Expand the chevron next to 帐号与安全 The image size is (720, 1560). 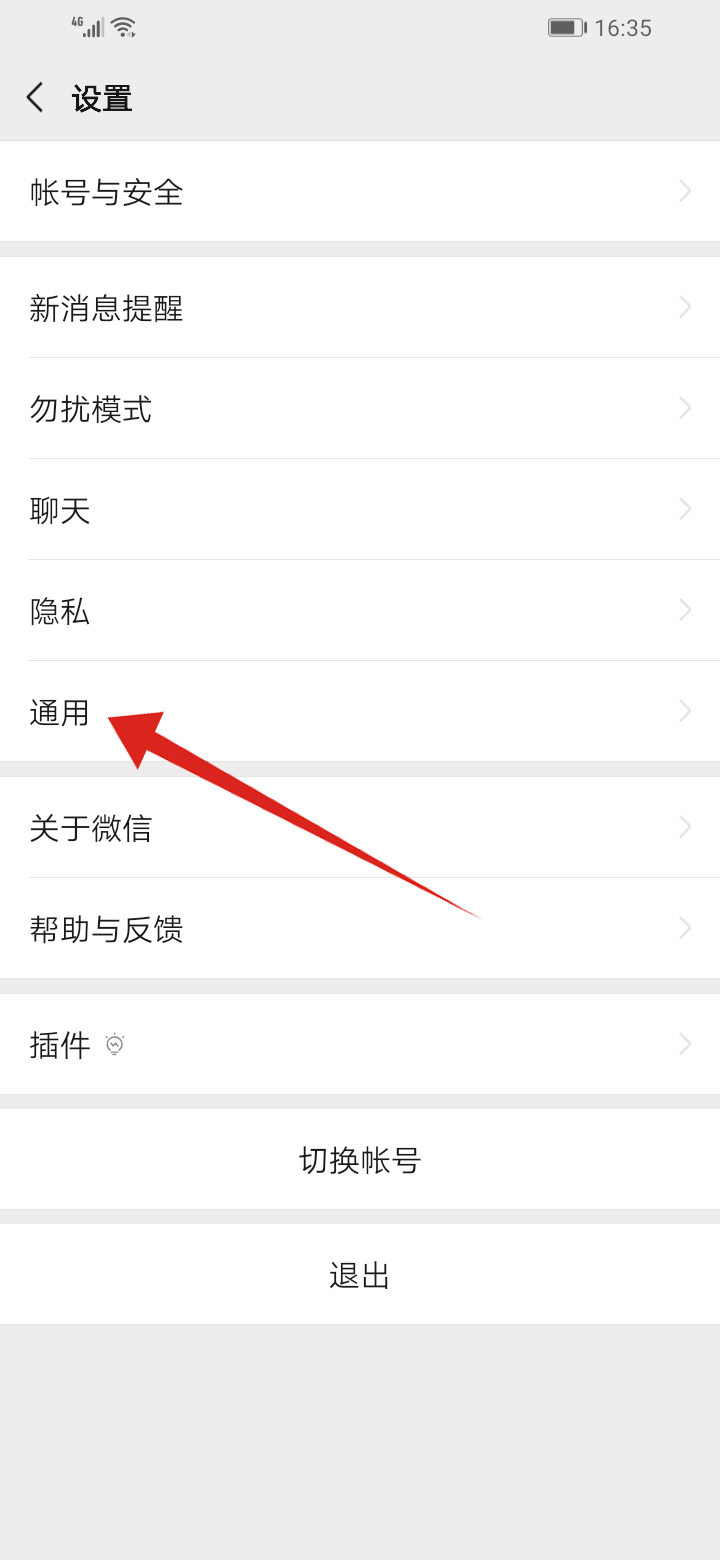(x=684, y=192)
